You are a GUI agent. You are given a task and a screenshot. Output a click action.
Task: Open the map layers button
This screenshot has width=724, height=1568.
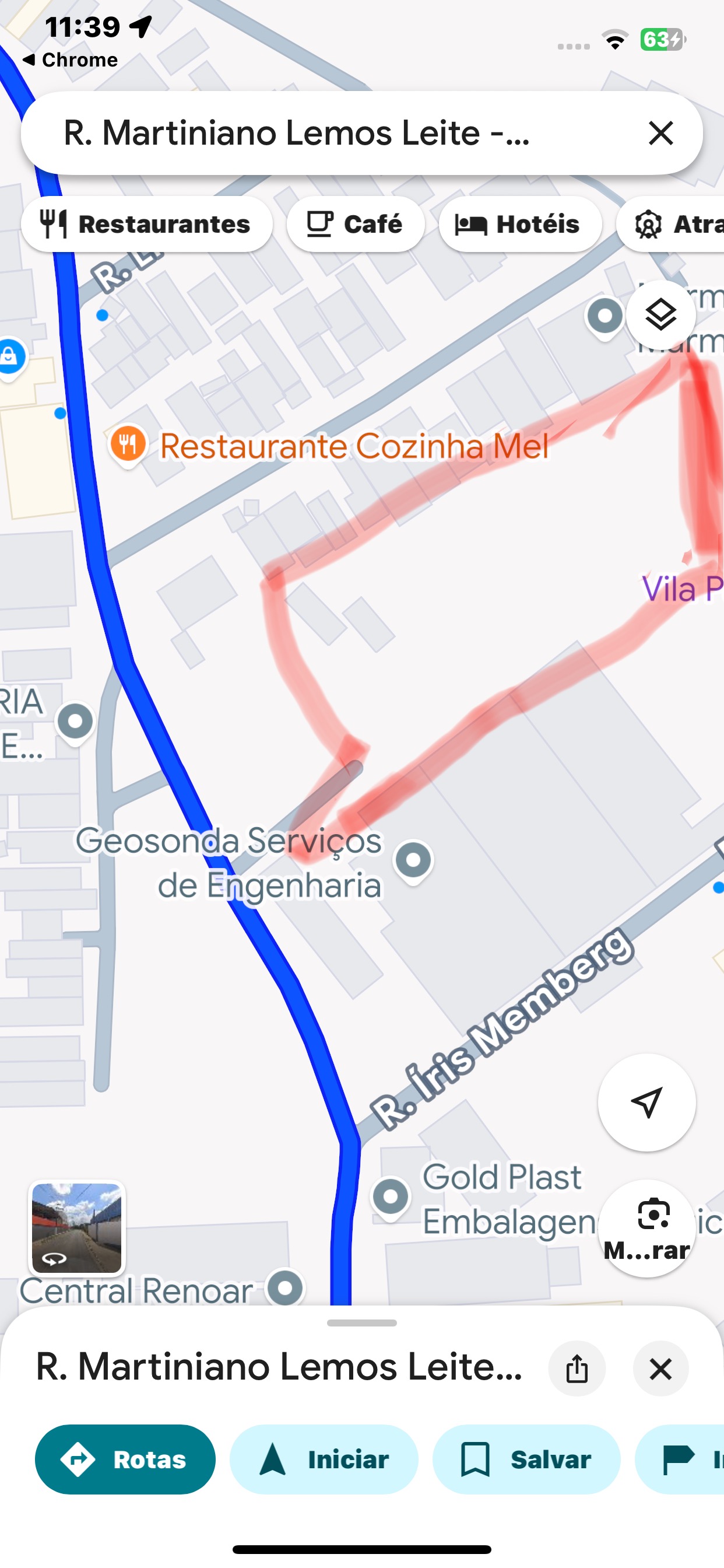(660, 314)
